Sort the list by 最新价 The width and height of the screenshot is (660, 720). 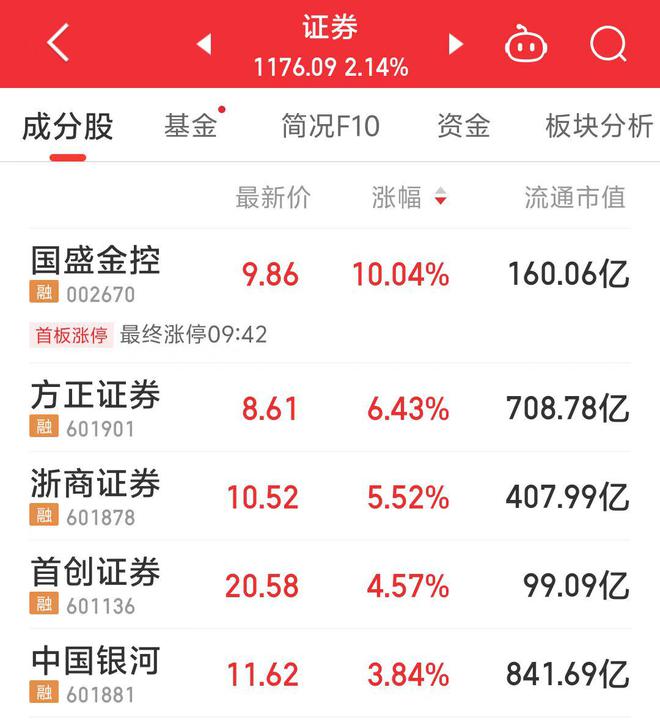(x=272, y=197)
